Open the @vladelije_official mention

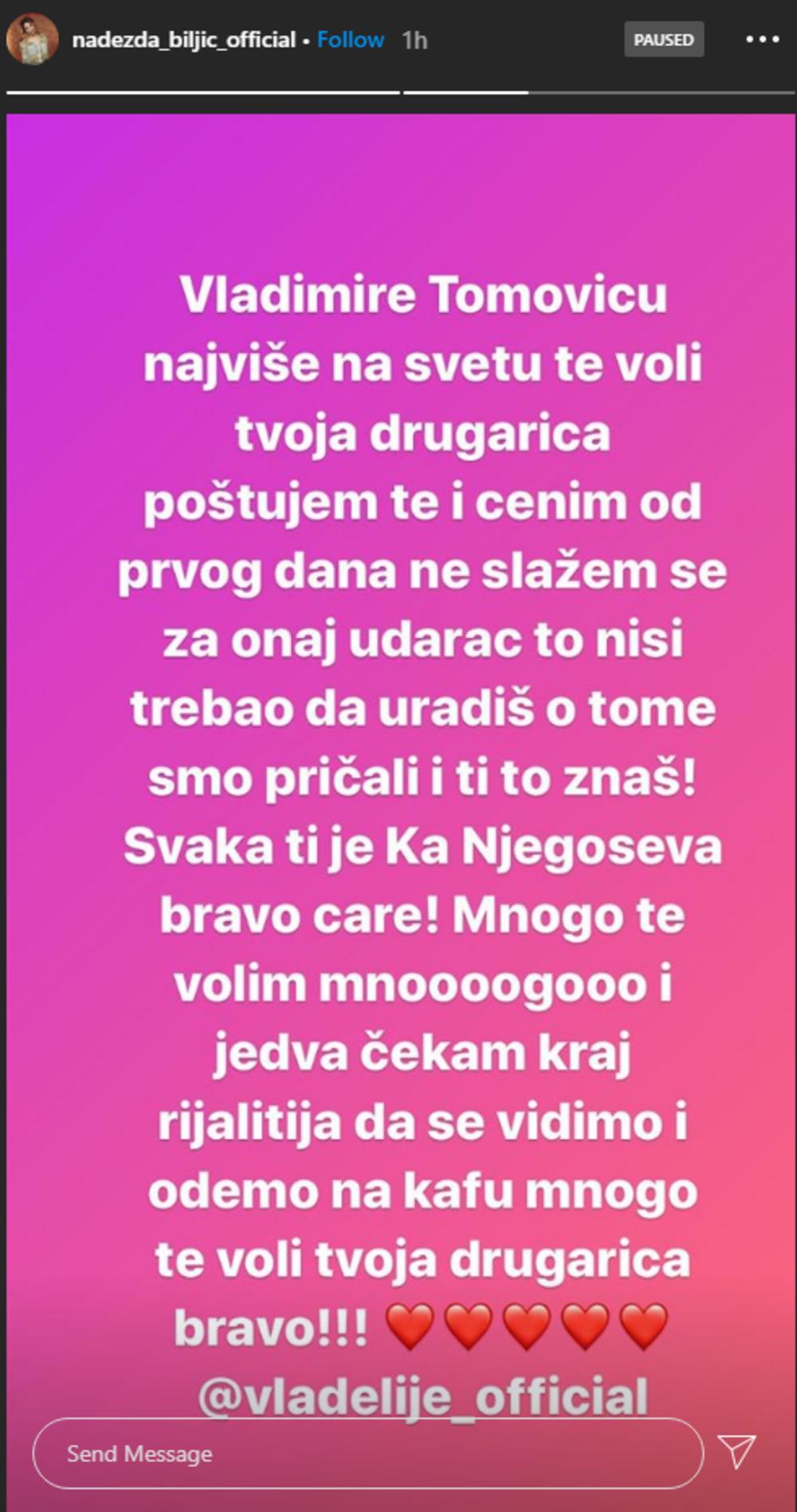click(x=422, y=1397)
